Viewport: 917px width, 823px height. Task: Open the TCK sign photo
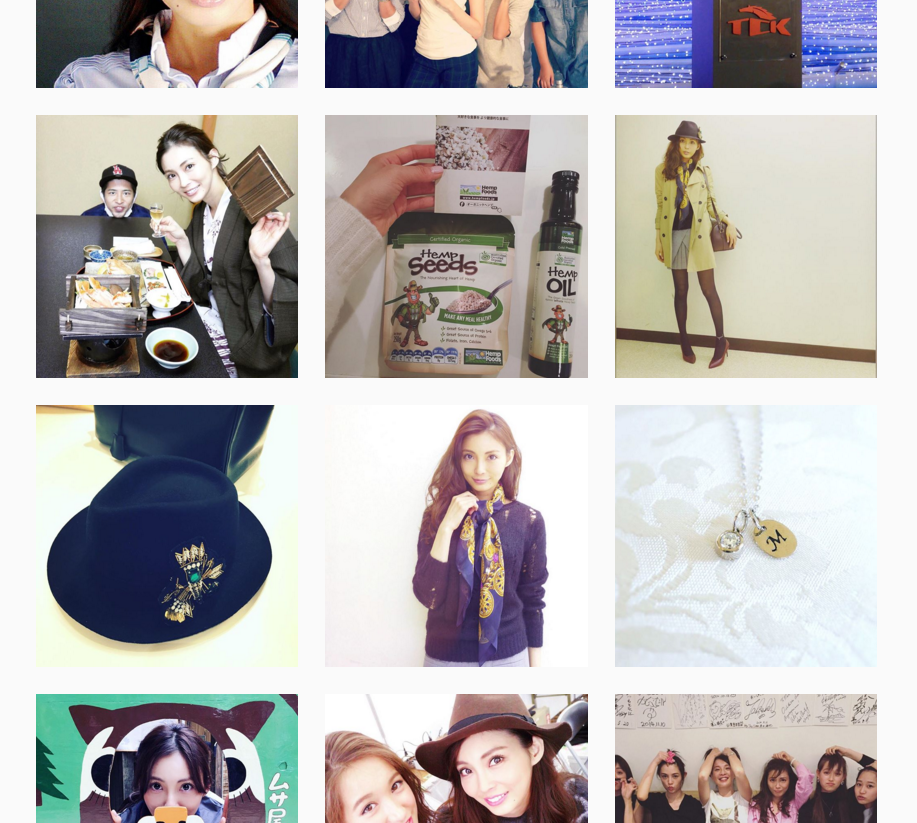click(745, 44)
